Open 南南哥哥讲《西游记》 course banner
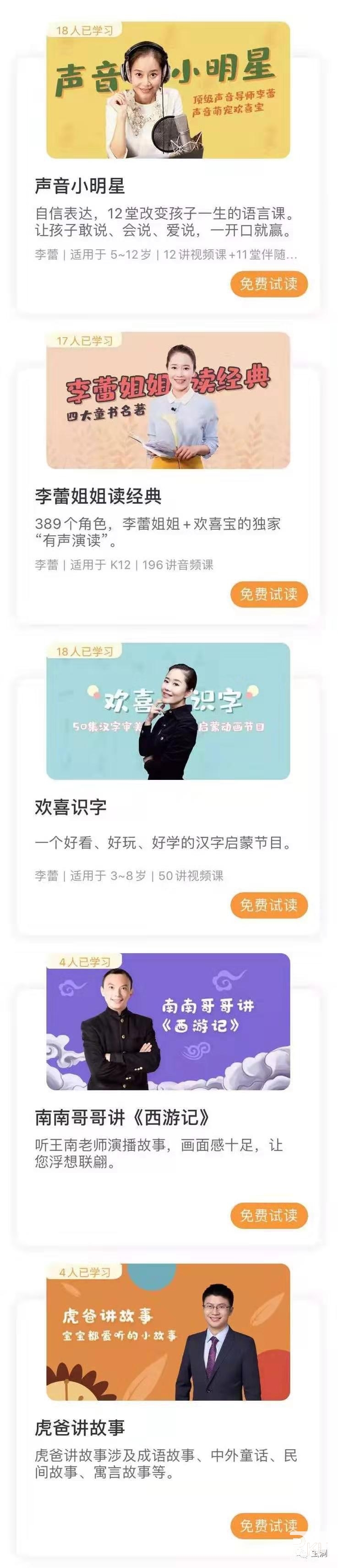 [168, 1021]
